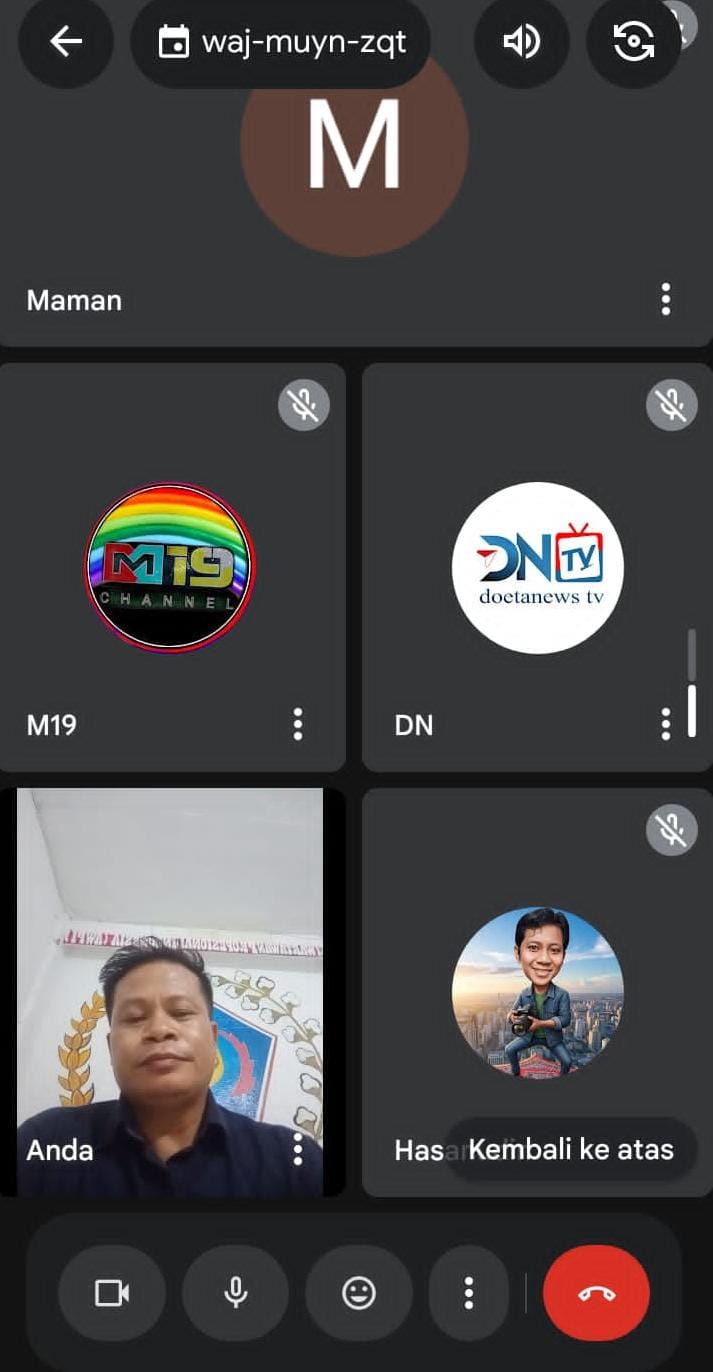
Task: Open more options on Anda tile
Action: pos(297,1149)
